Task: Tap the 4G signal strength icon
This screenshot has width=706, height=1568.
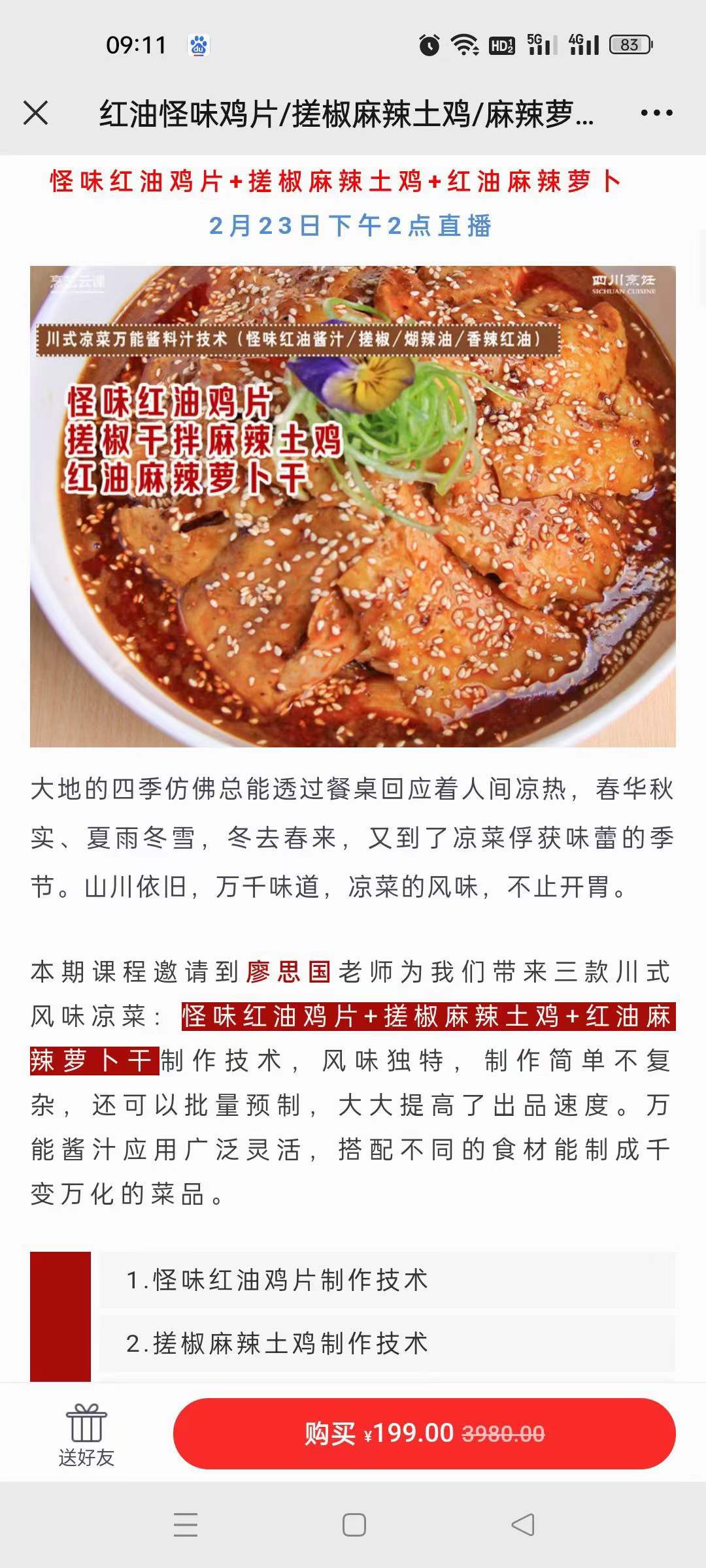Action: (583, 44)
